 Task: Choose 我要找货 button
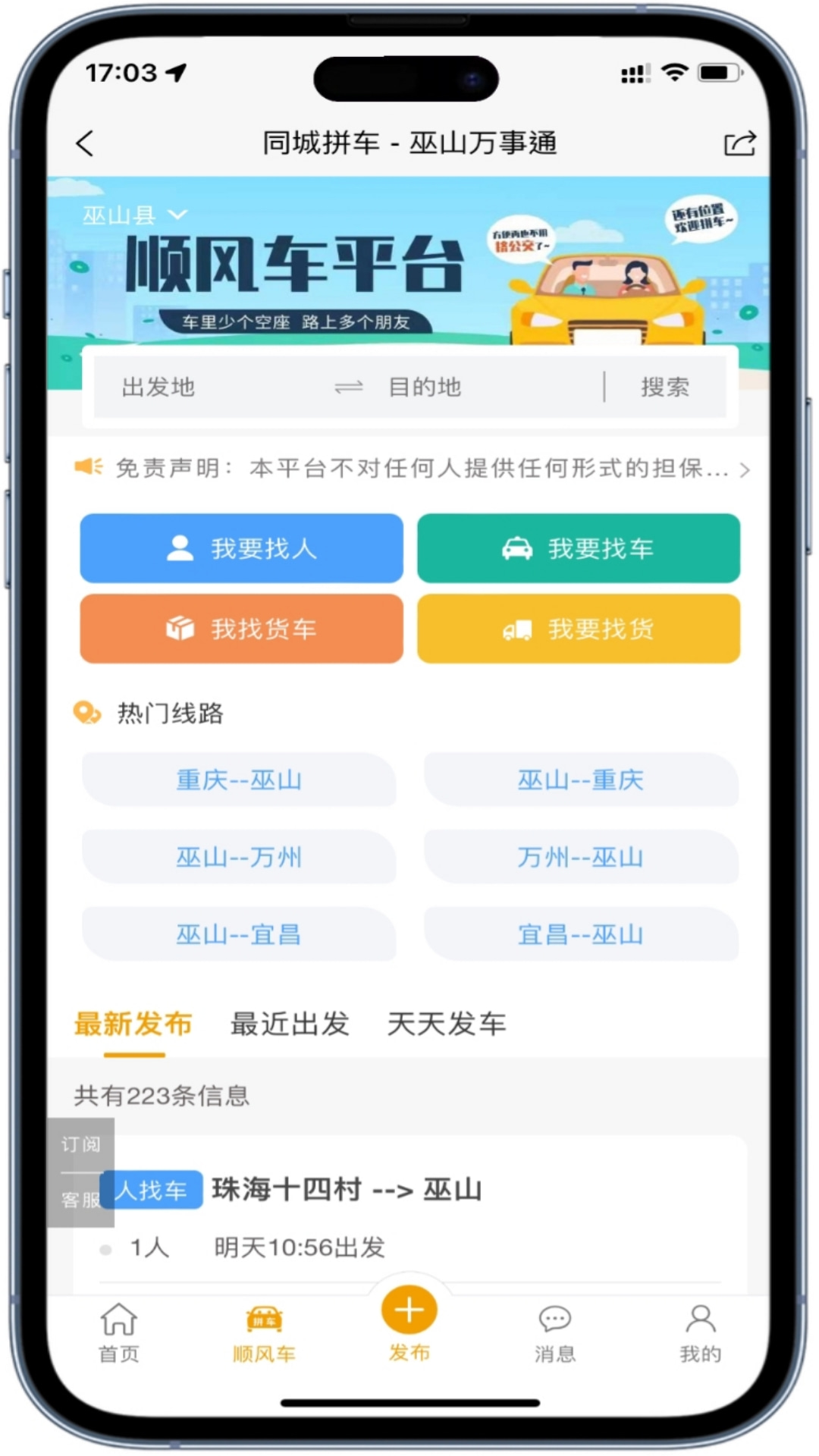tap(578, 629)
